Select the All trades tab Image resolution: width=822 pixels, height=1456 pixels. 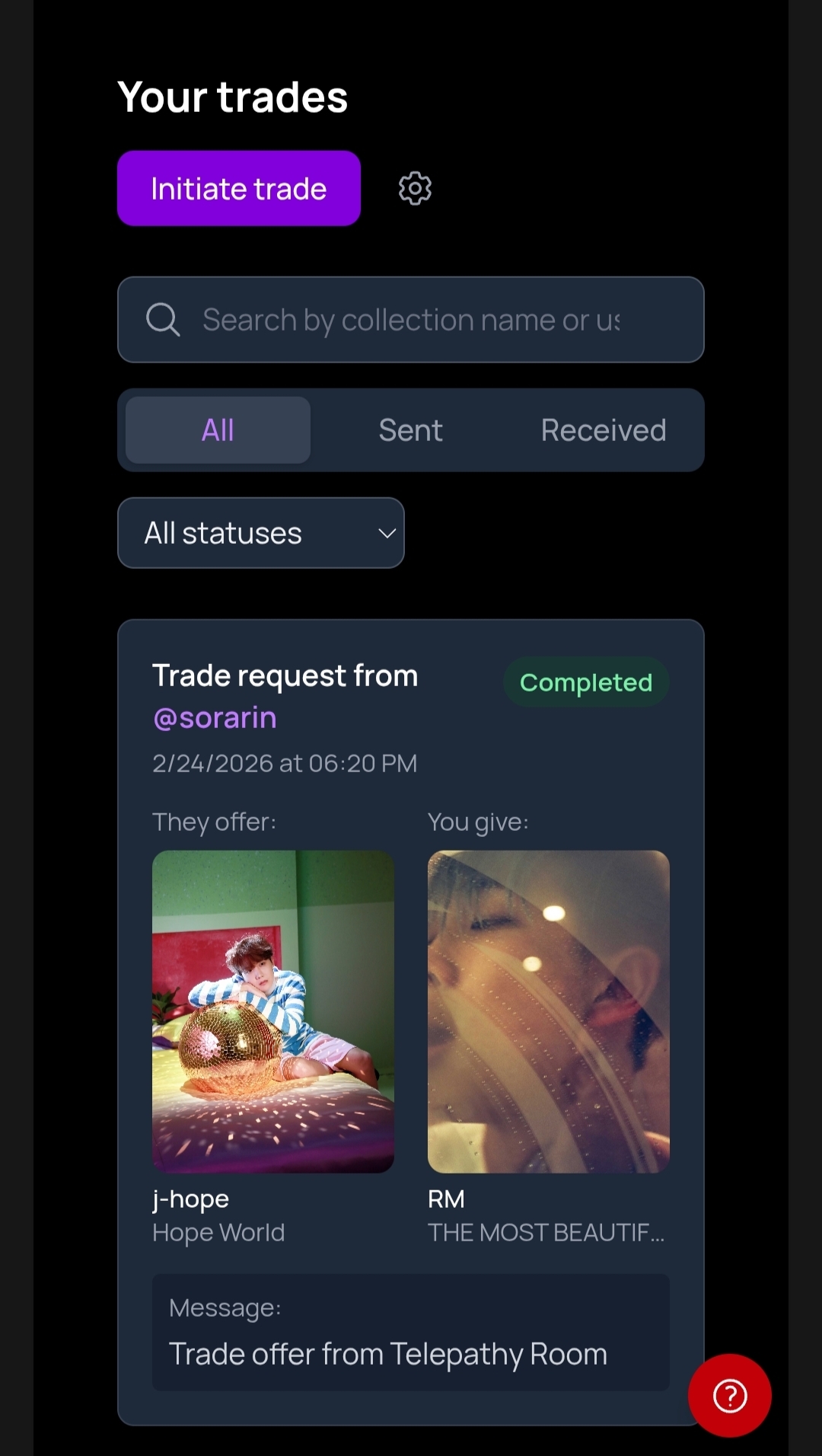(218, 430)
